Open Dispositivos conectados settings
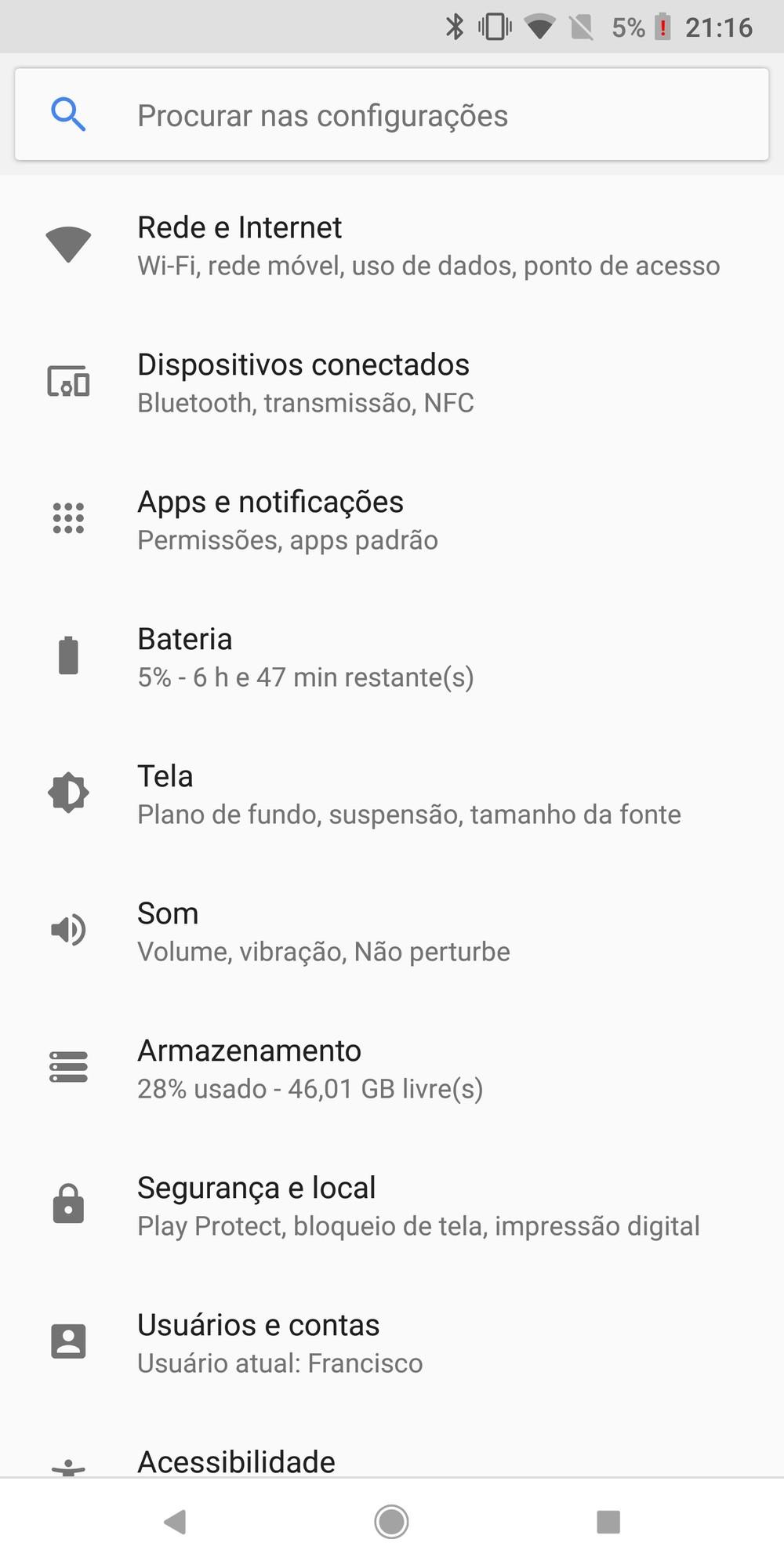Viewport: 784px width, 1568px height. [392, 383]
